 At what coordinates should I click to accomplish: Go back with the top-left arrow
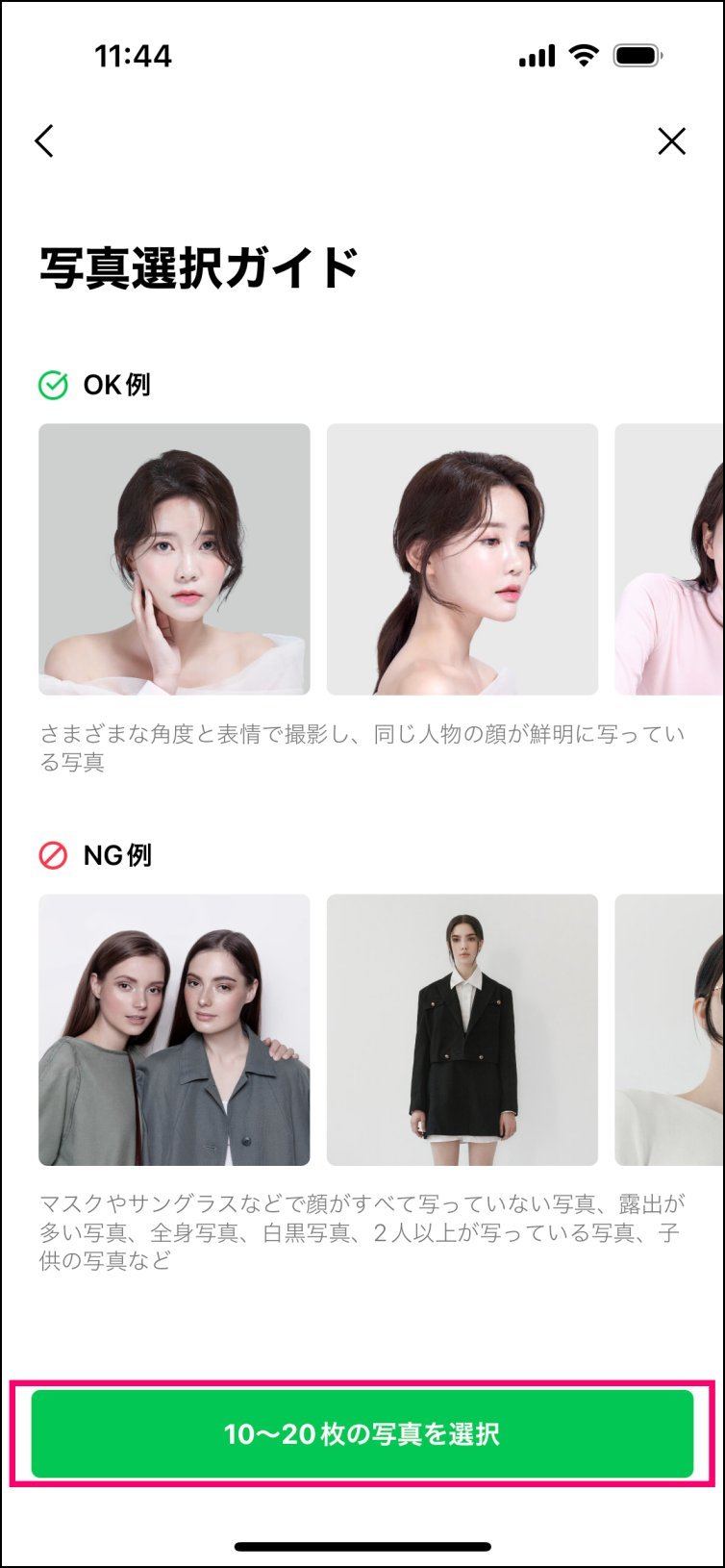coord(44,141)
